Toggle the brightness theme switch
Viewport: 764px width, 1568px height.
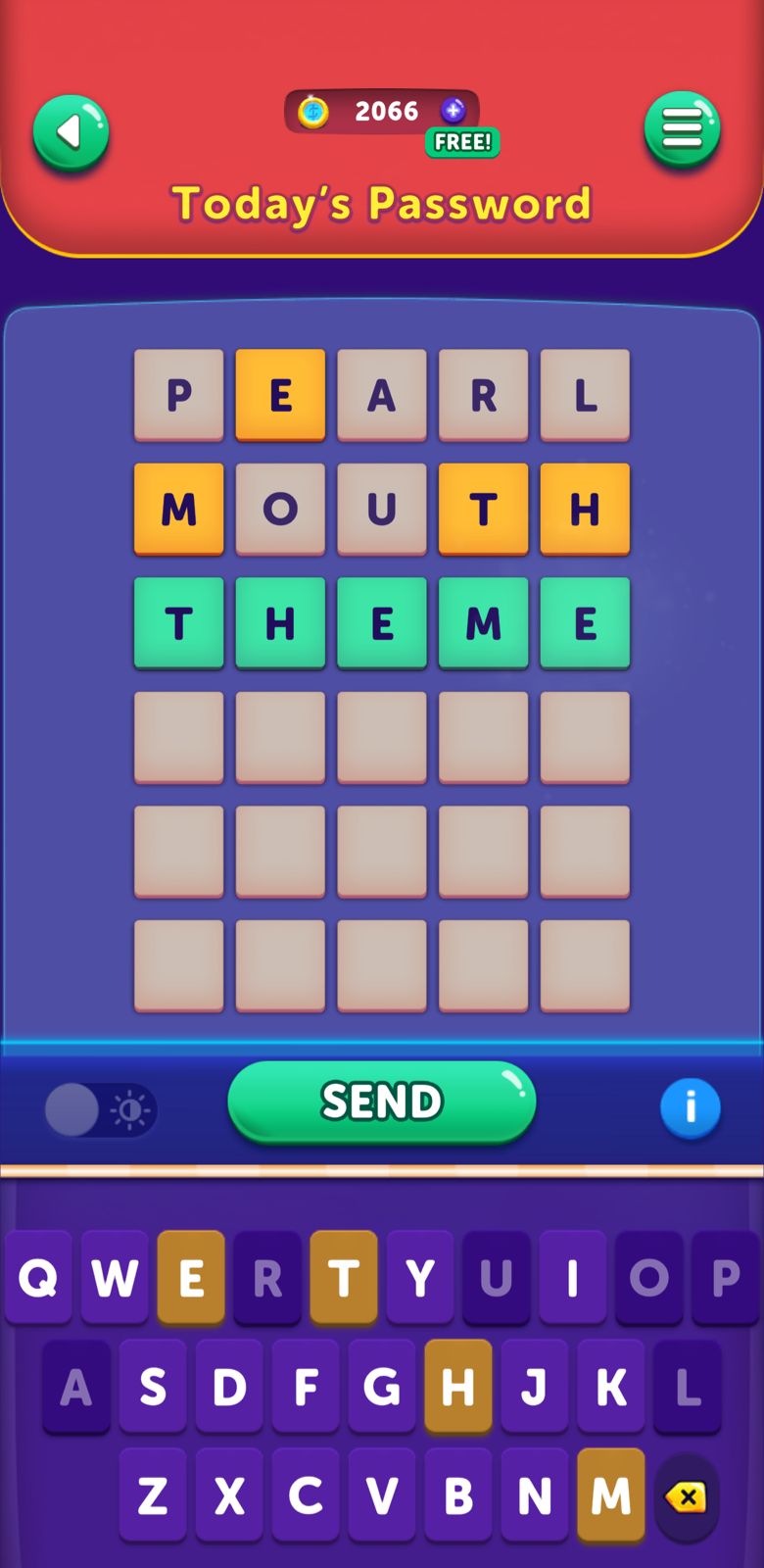point(100,1109)
